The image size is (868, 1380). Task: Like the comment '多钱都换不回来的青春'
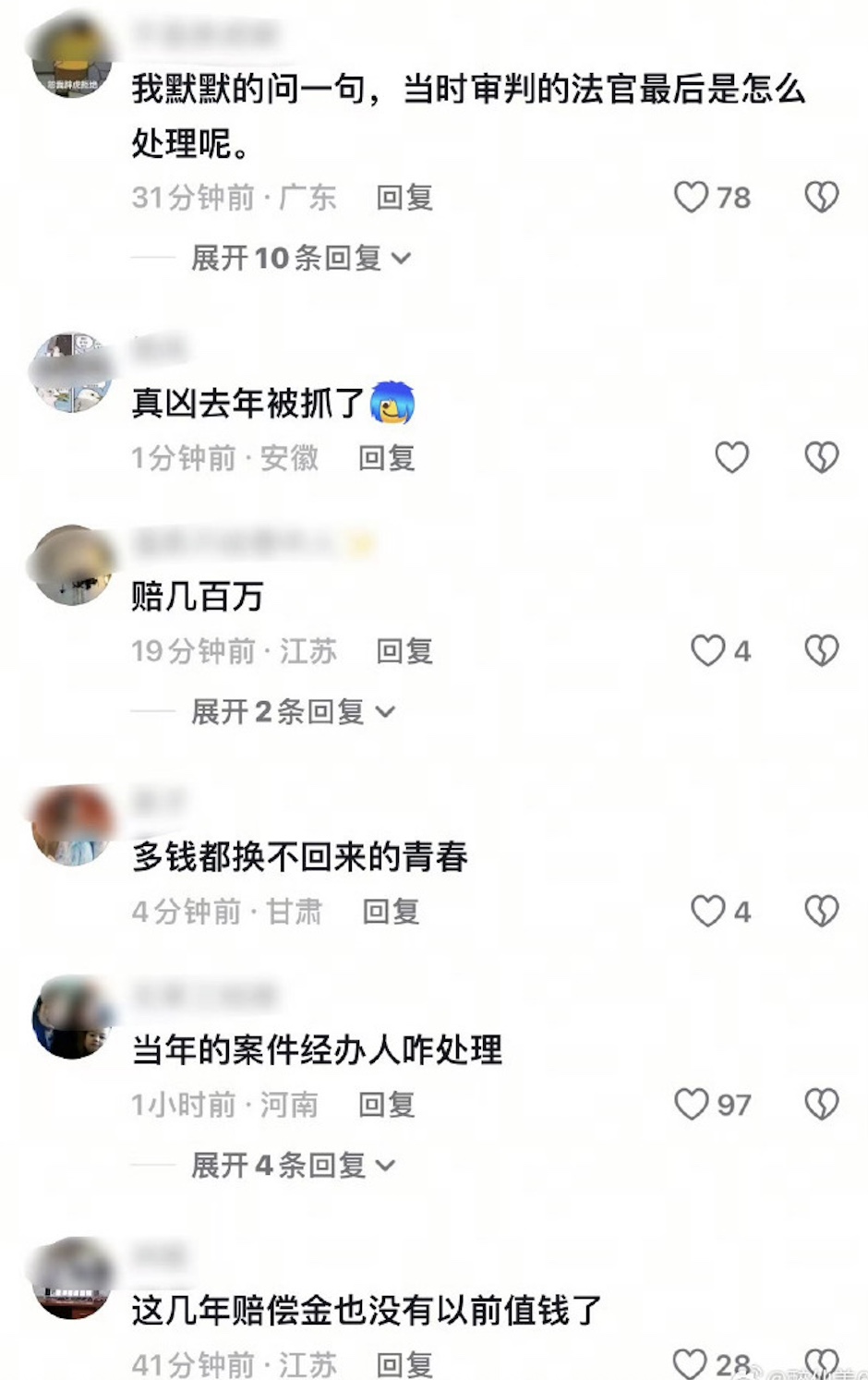click(x=708, y=912)
